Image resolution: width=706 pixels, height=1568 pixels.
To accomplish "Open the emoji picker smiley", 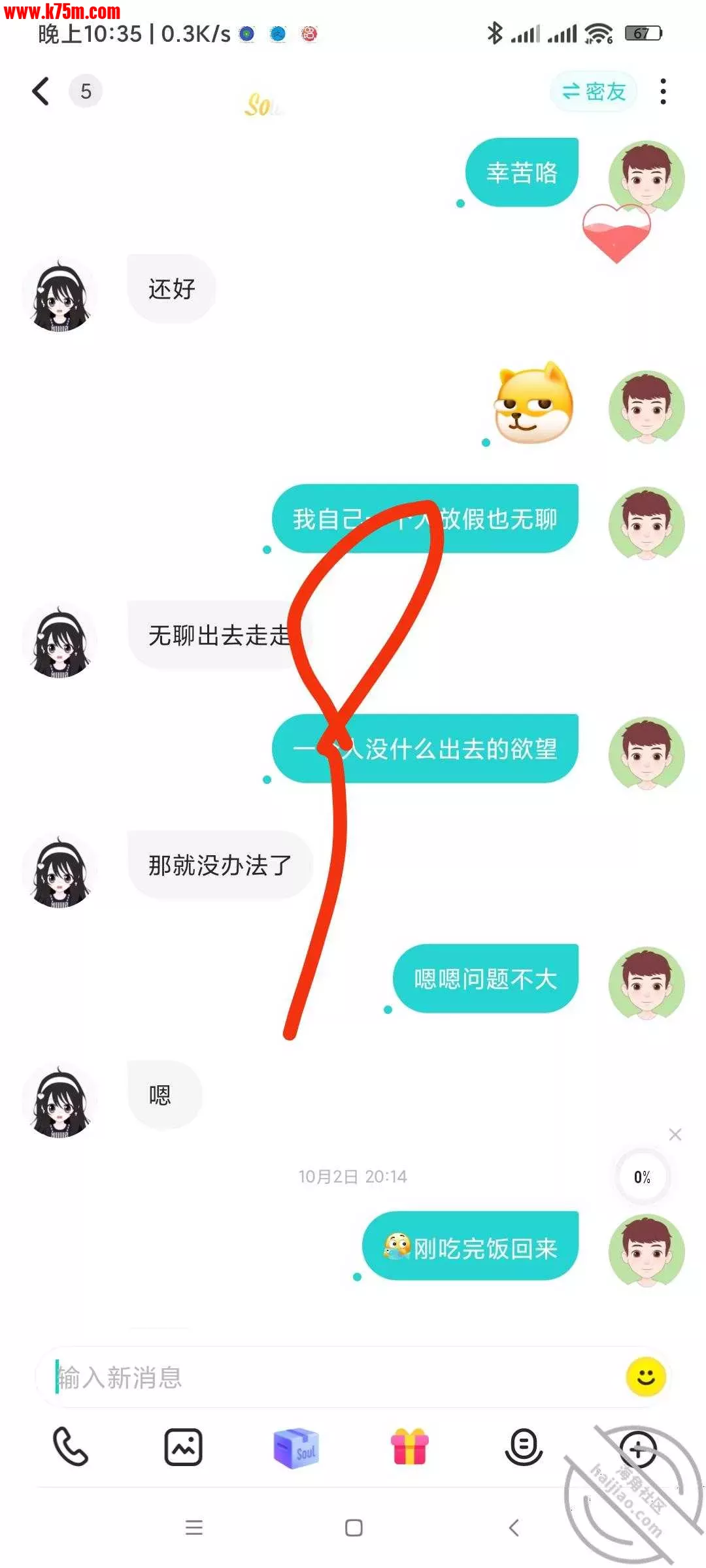I will [646, 1377].
